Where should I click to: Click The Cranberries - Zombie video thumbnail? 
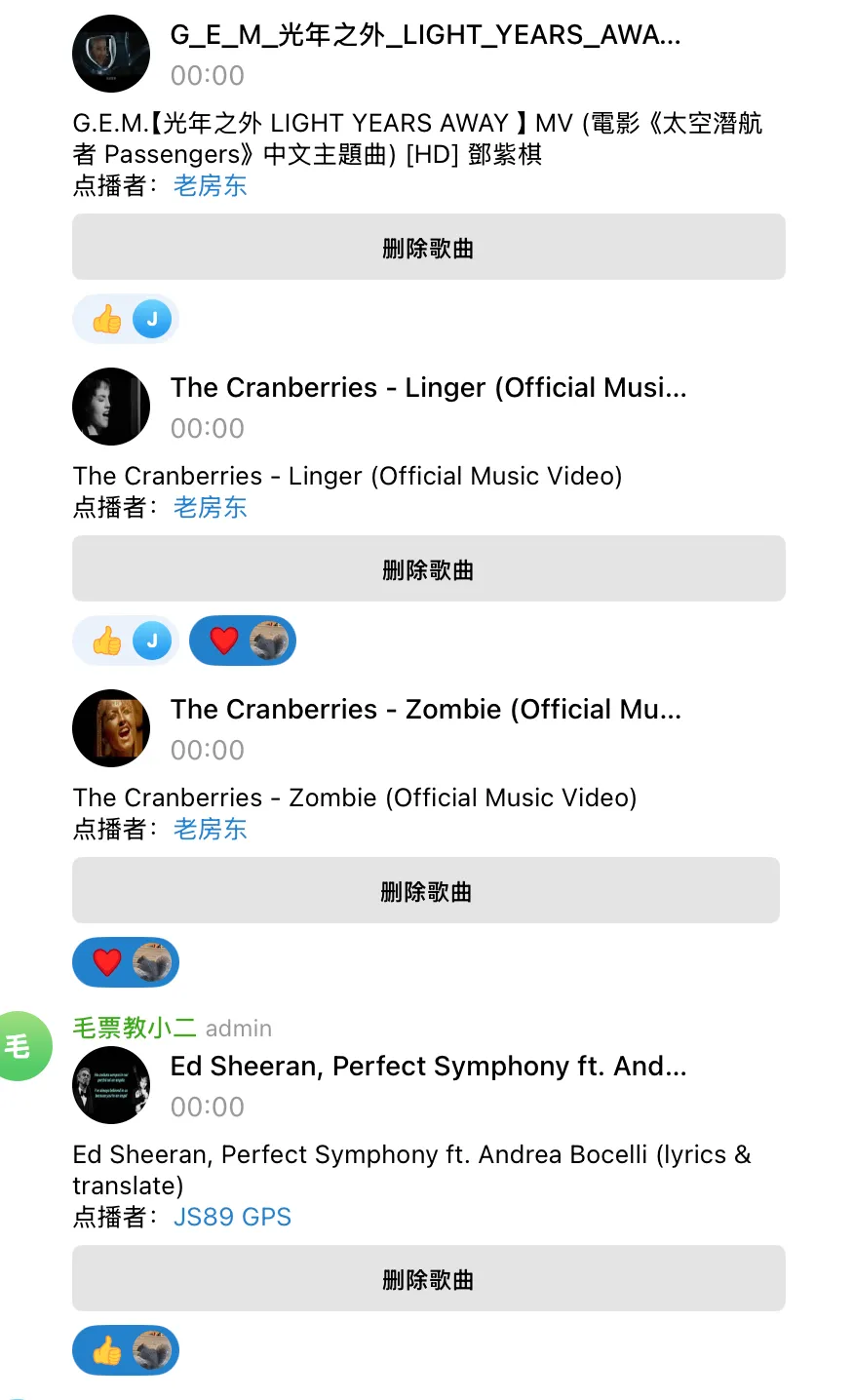pyautogui.click(x=110, y=728)
